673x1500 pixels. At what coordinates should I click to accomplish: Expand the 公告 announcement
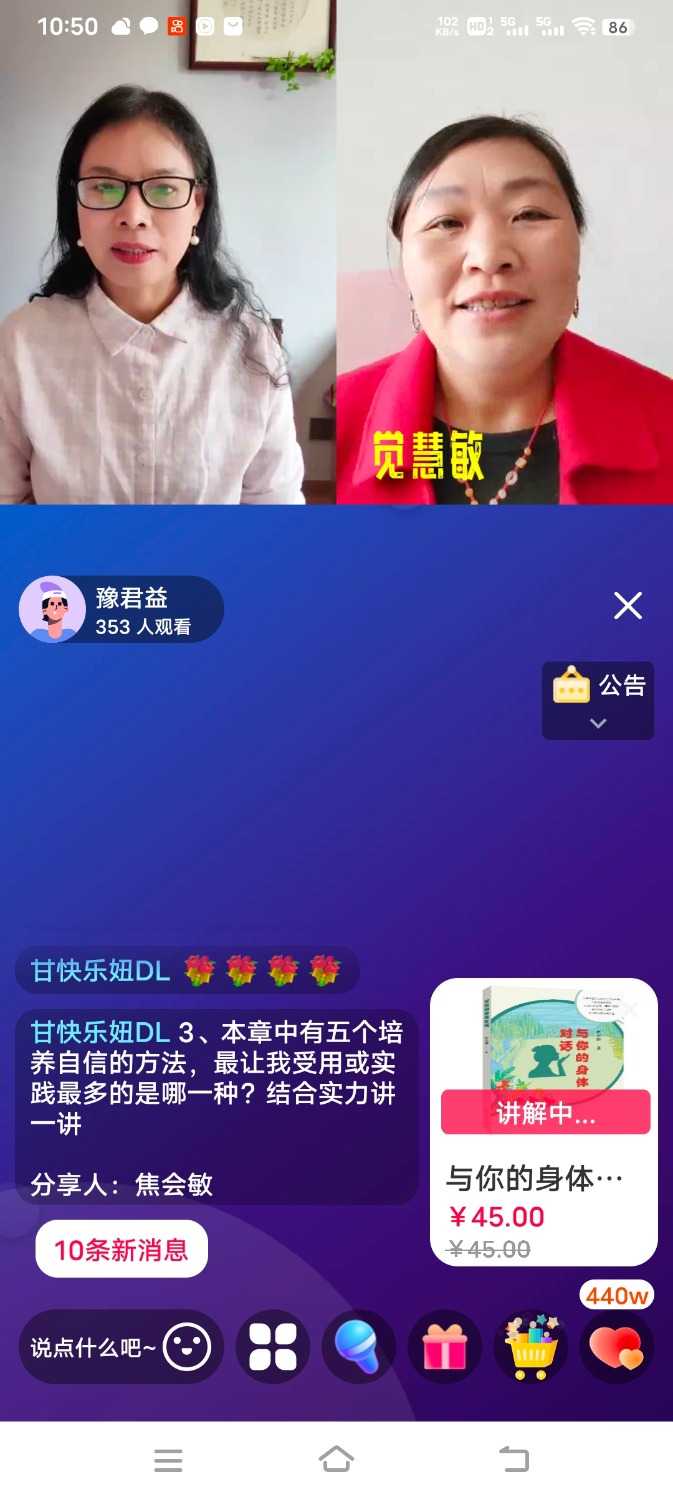point(598,700)
